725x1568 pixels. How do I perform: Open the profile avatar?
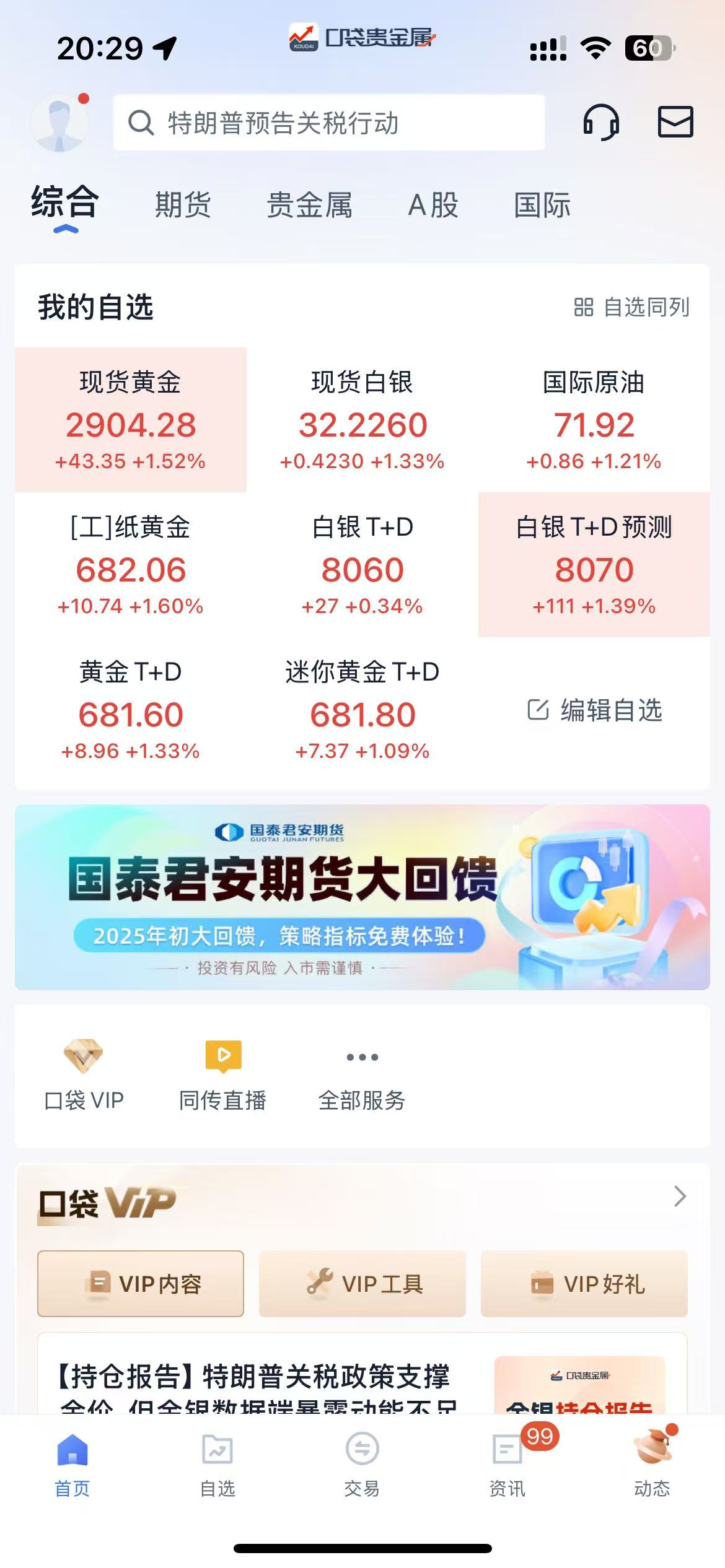(59, 123)
